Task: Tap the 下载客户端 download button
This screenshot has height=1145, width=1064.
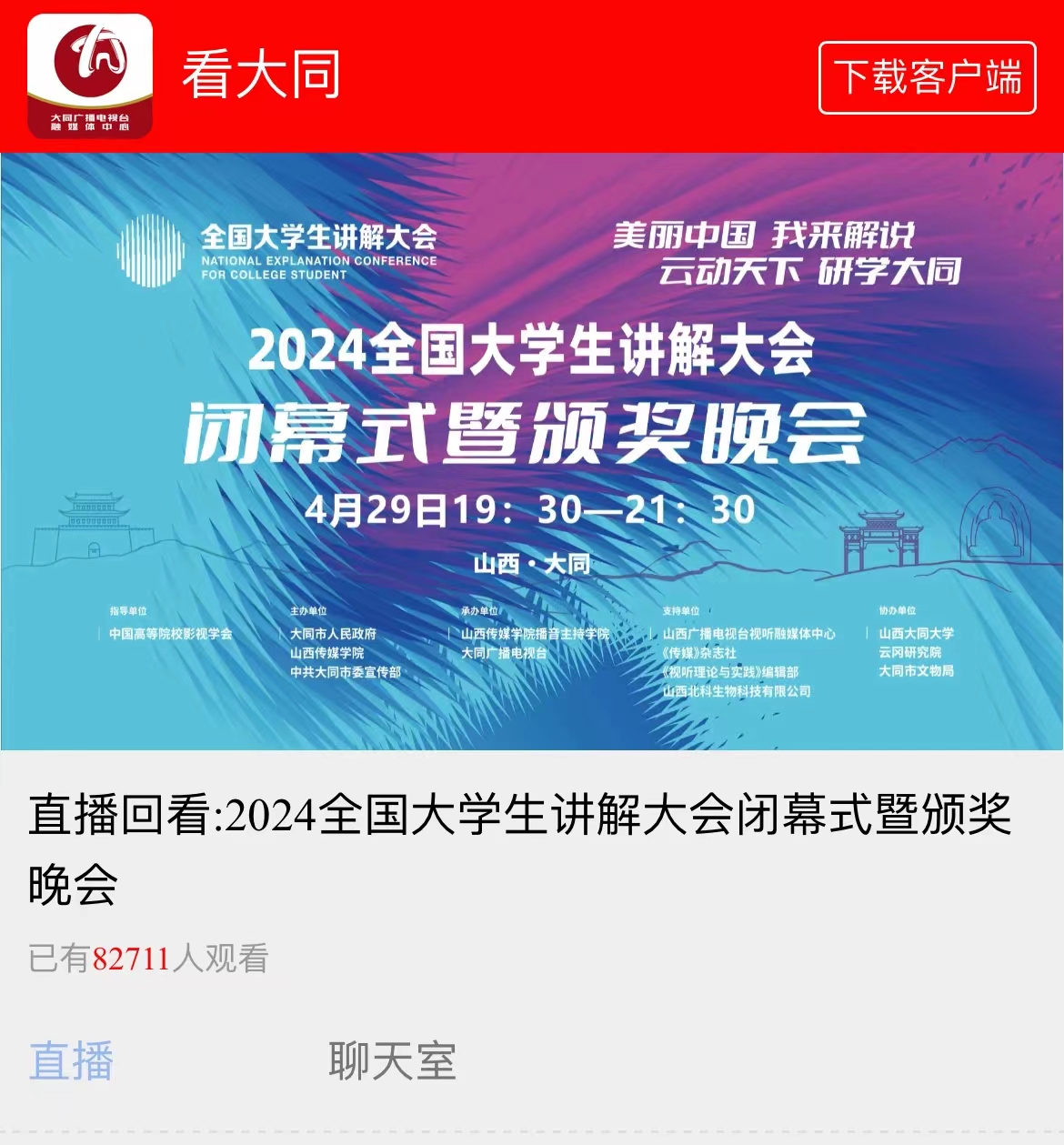Action: (x=927, y=77)
